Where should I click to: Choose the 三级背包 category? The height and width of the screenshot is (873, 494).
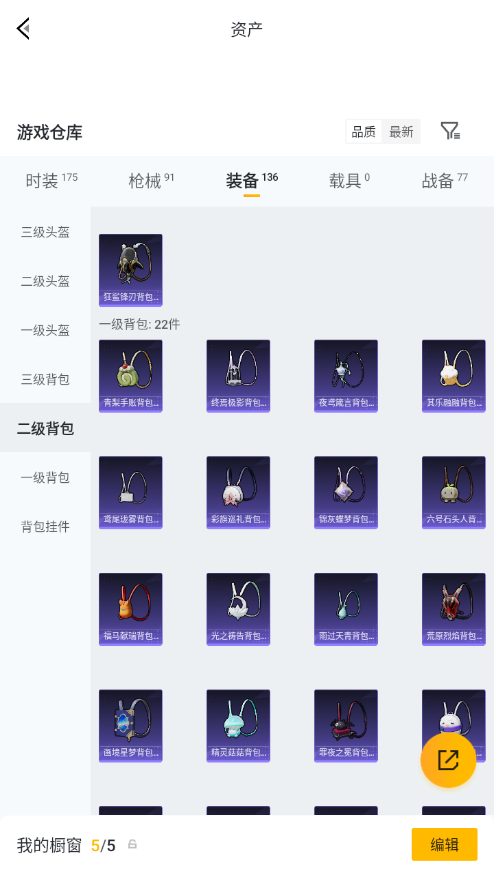coord(45,379)
